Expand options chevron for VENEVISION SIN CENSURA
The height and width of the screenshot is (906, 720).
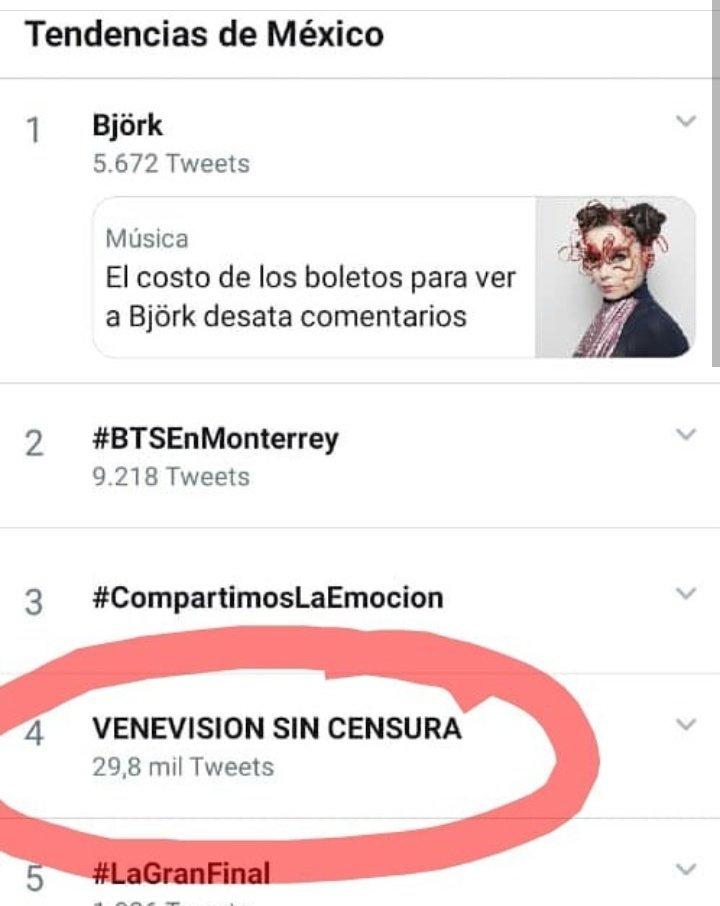686,724
